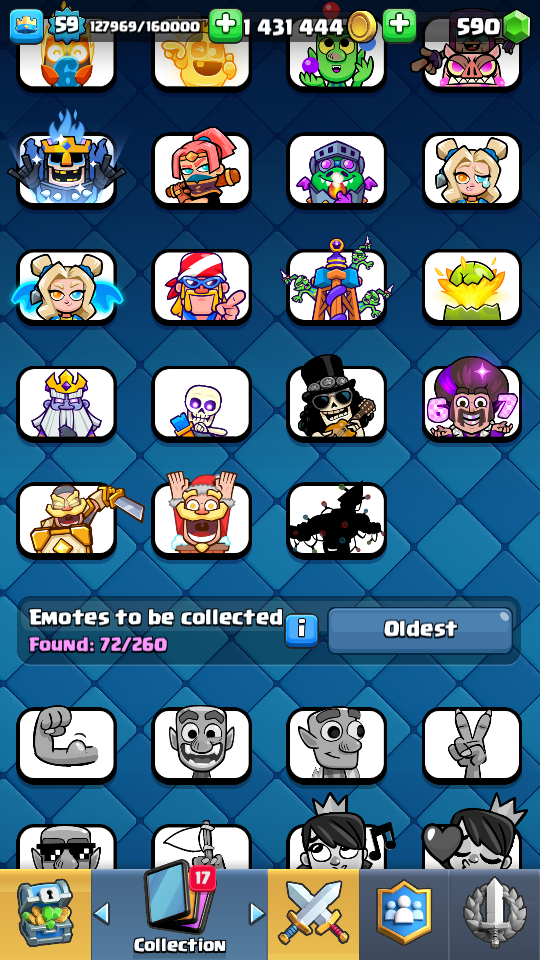Select the cracked green egg emote

[472, 287]
